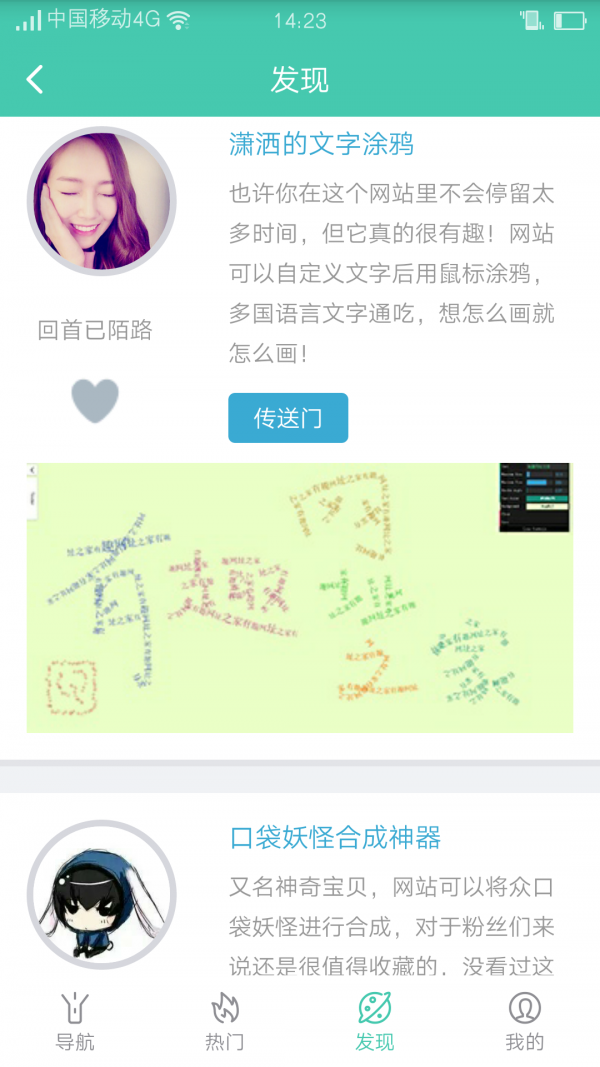Open the 潇洒的文字涂鸦 title link

pyautogui.click(x=321, y=145)
